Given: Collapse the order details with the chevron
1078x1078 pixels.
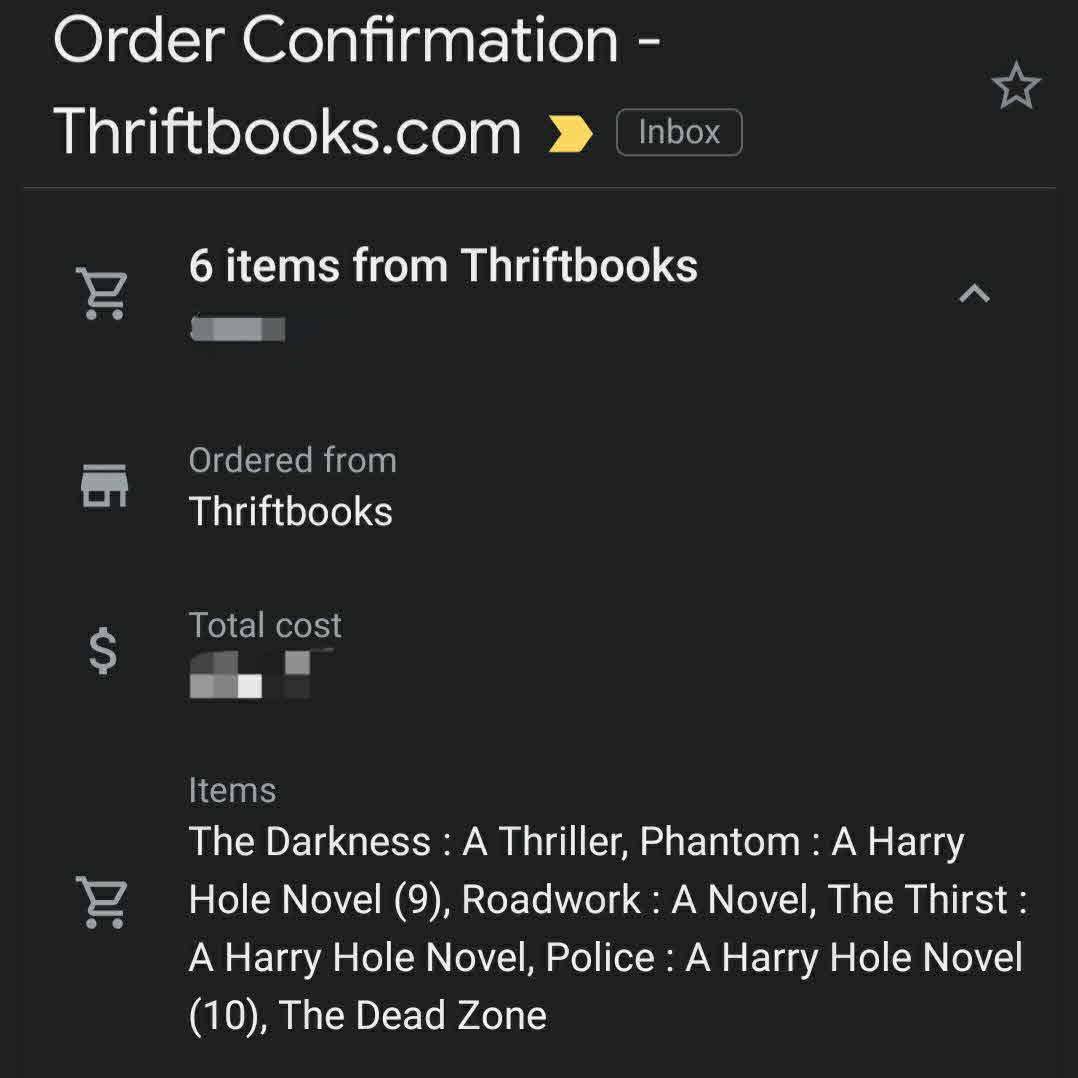Looking at the screenshot, I should point(974,293).
